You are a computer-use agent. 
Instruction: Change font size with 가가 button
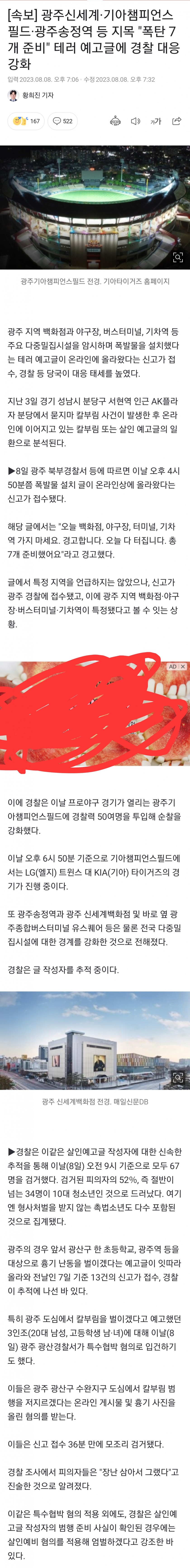(156, 121)
